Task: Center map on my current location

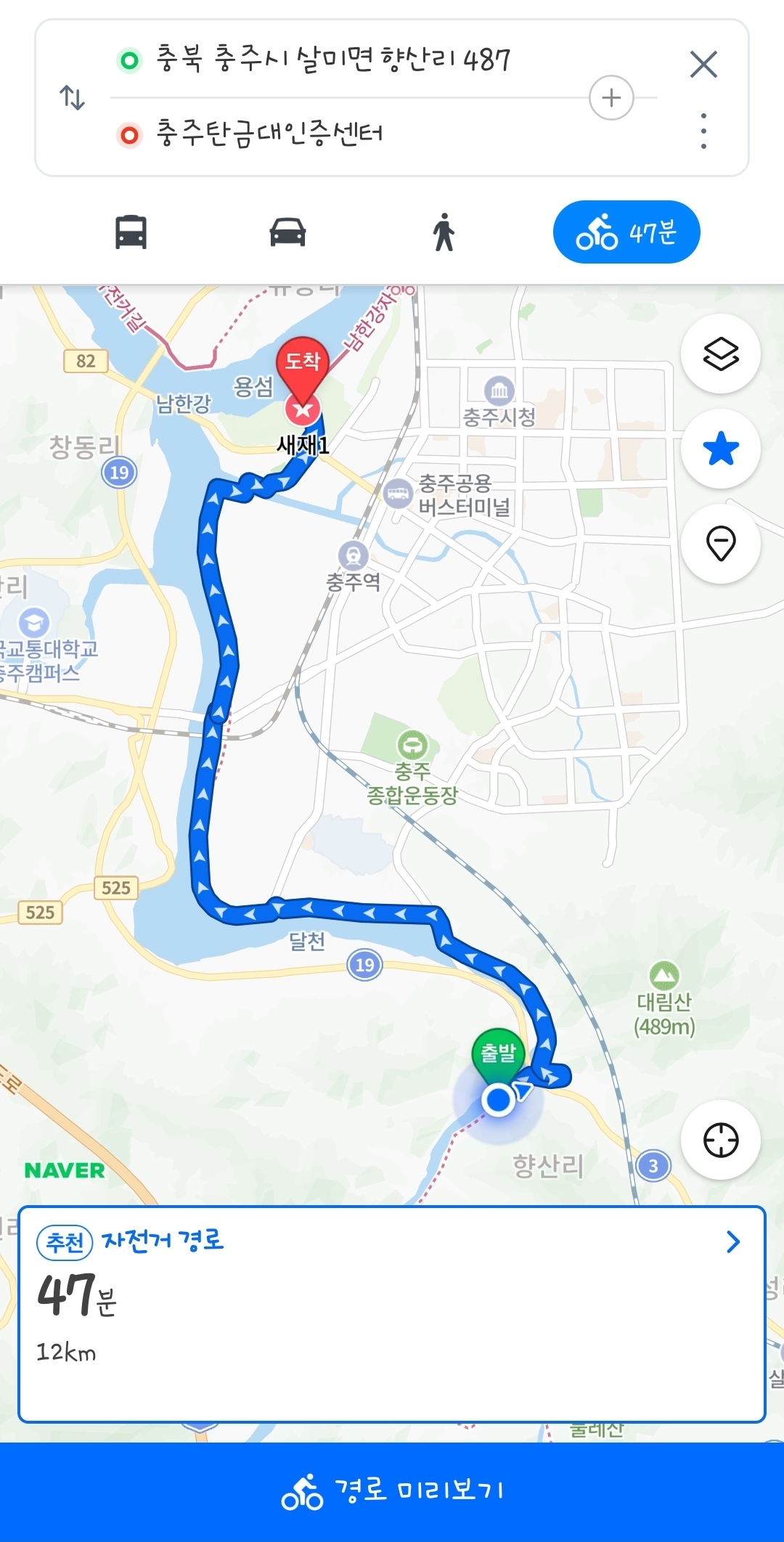Action: click(x=720, y=1140)
